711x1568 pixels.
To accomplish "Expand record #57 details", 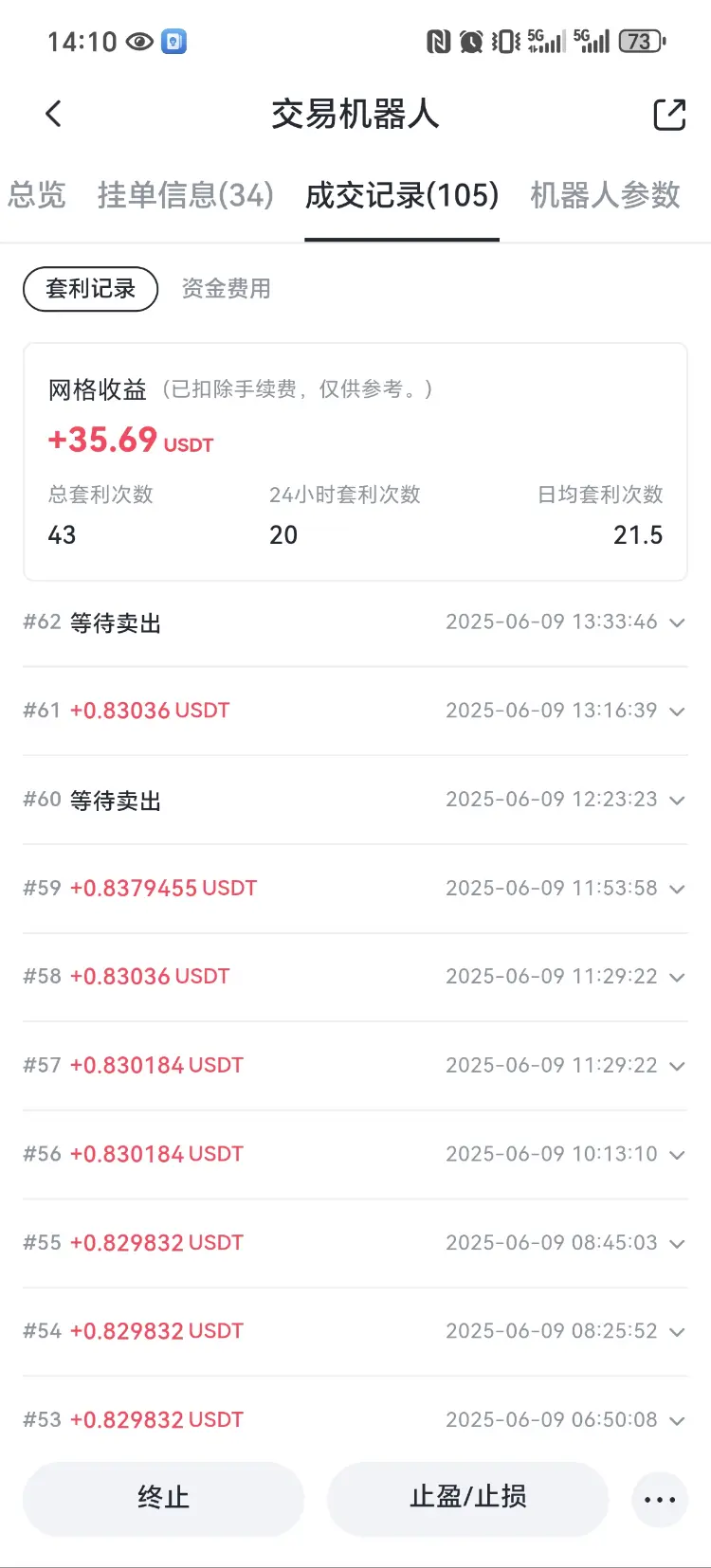I will 355,1066.
